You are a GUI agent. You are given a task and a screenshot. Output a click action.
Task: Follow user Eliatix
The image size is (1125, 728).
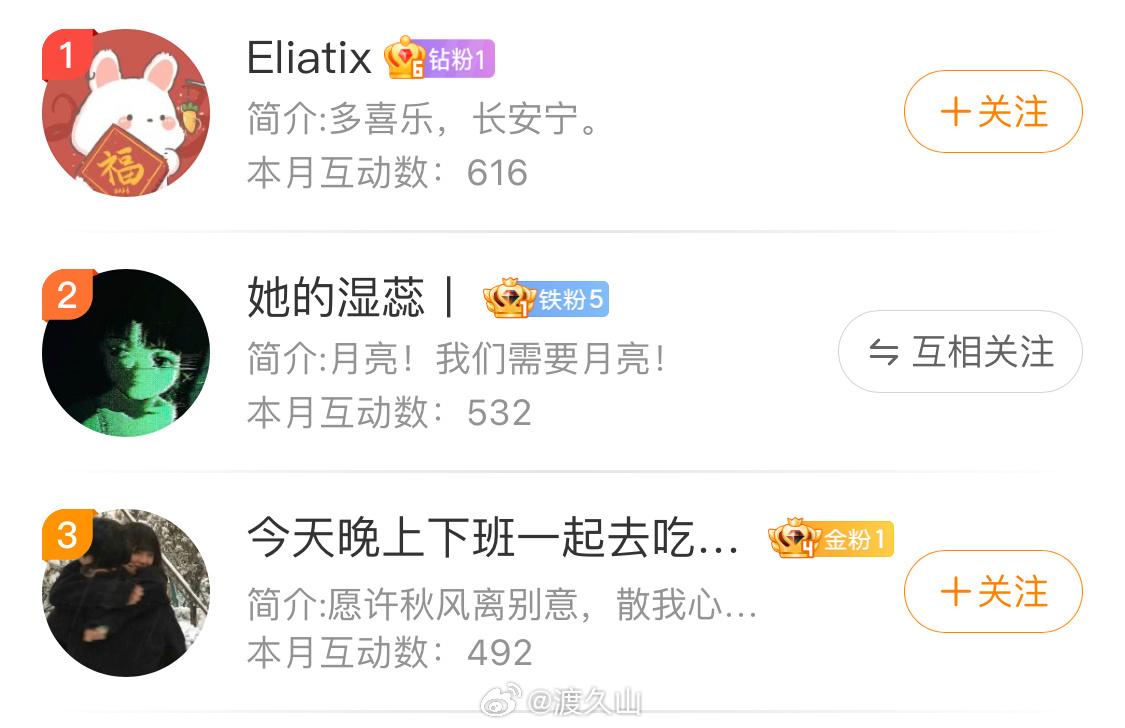pyautogui.click(x=992, y=112)
